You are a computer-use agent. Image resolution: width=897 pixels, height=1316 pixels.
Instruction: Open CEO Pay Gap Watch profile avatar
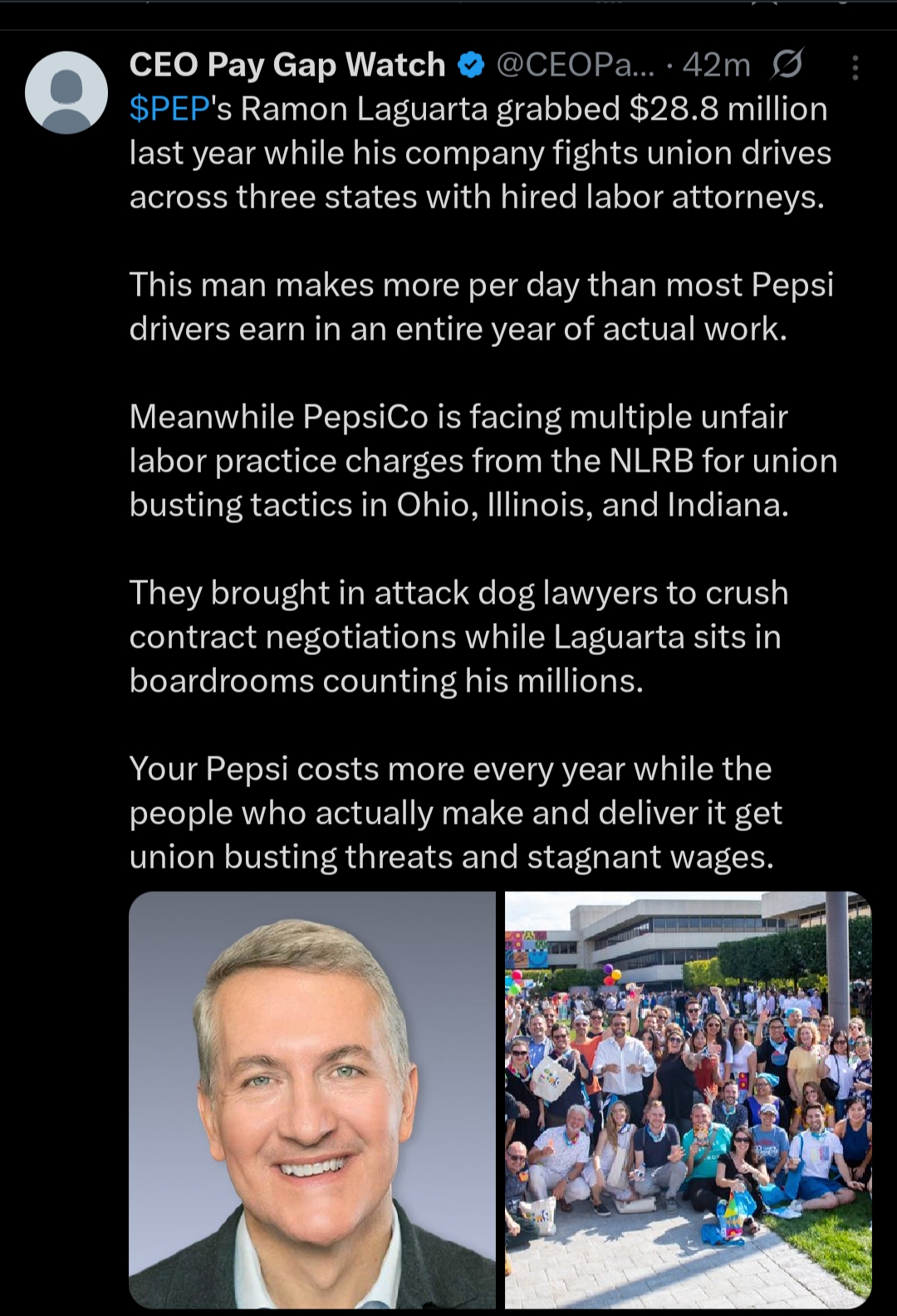click(x=66, y=92)
